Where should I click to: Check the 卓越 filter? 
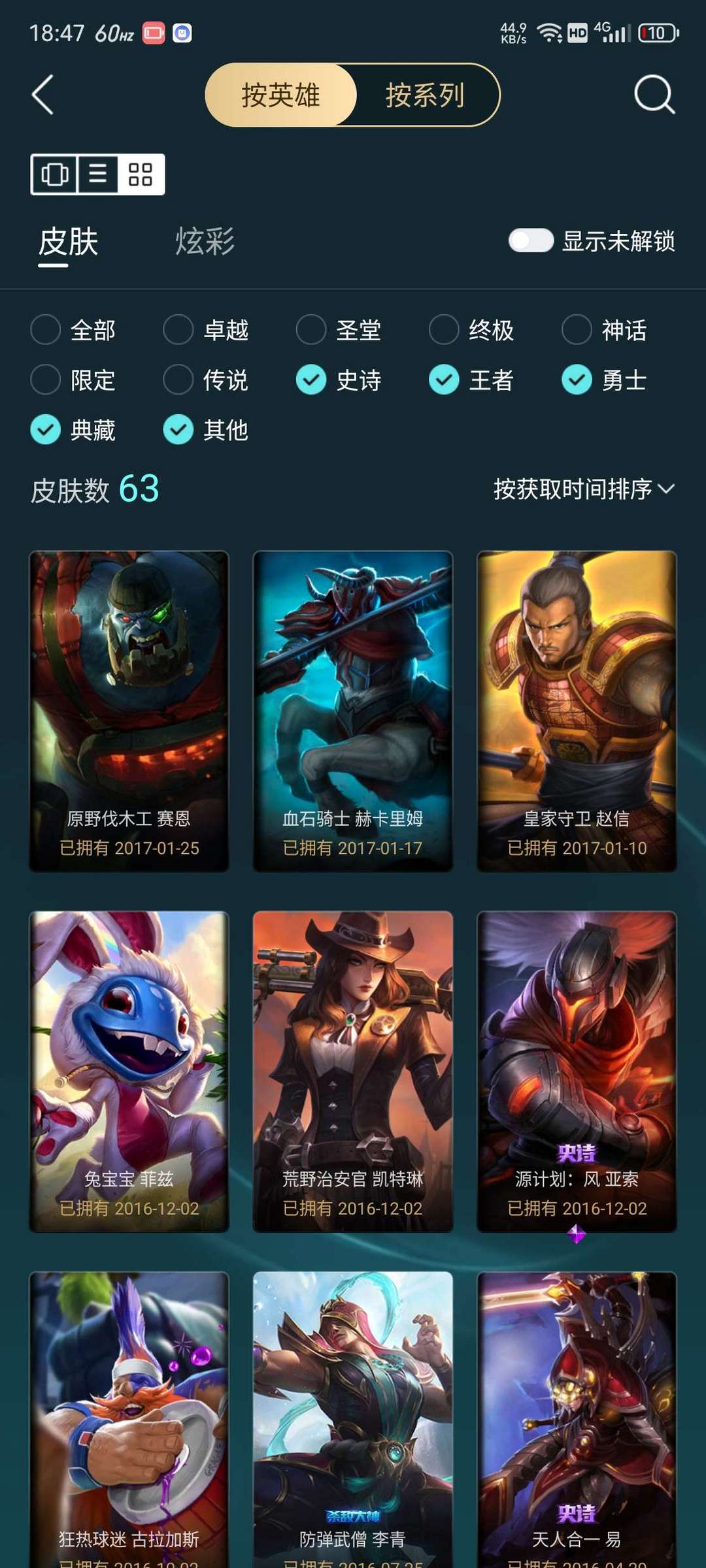pyautogui.click(x=206, y=330)
